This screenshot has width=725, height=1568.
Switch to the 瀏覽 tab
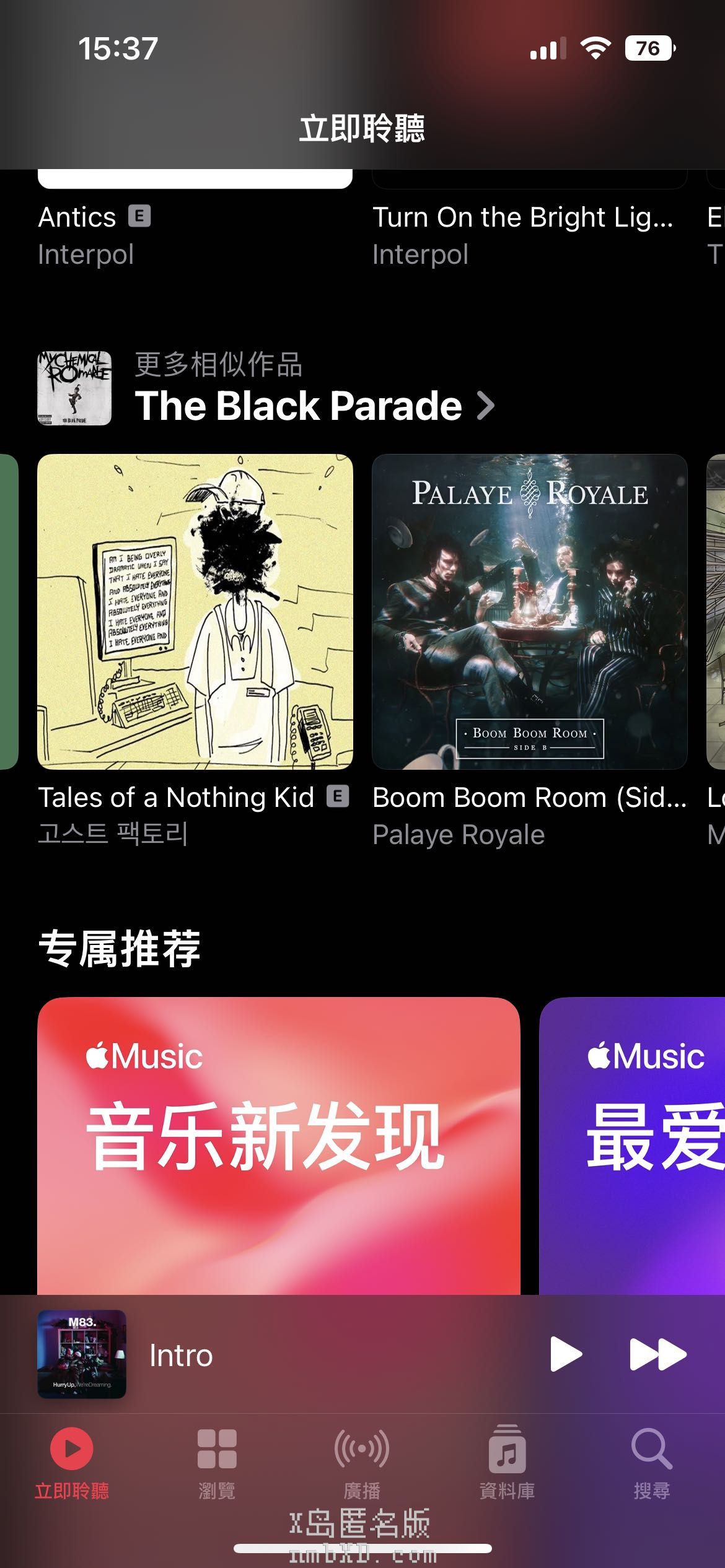click(x=217, y=1463)
